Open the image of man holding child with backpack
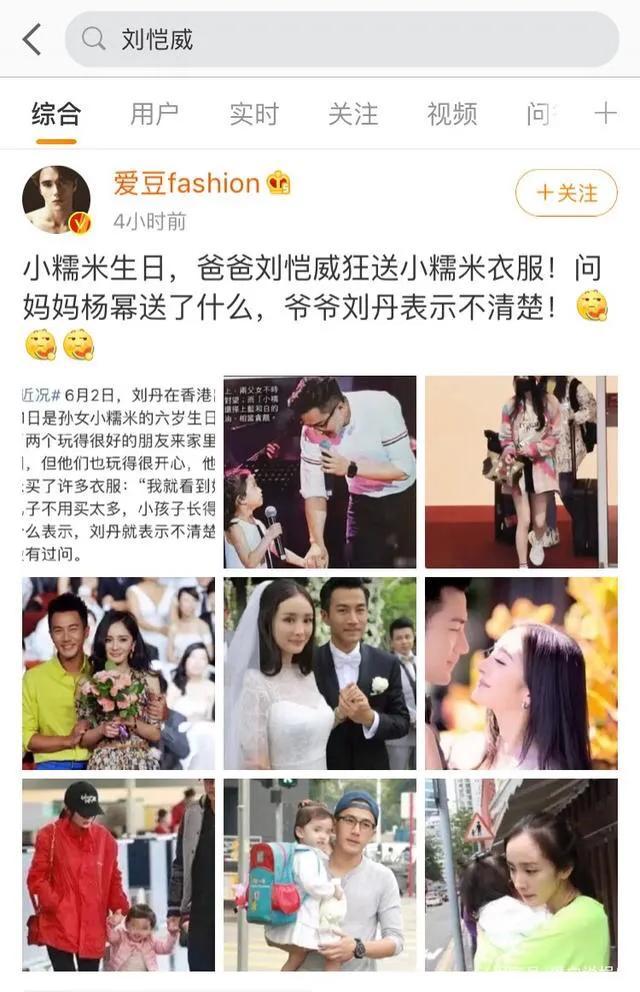Screen dimensions: 640x992 (x=319, y=874)
